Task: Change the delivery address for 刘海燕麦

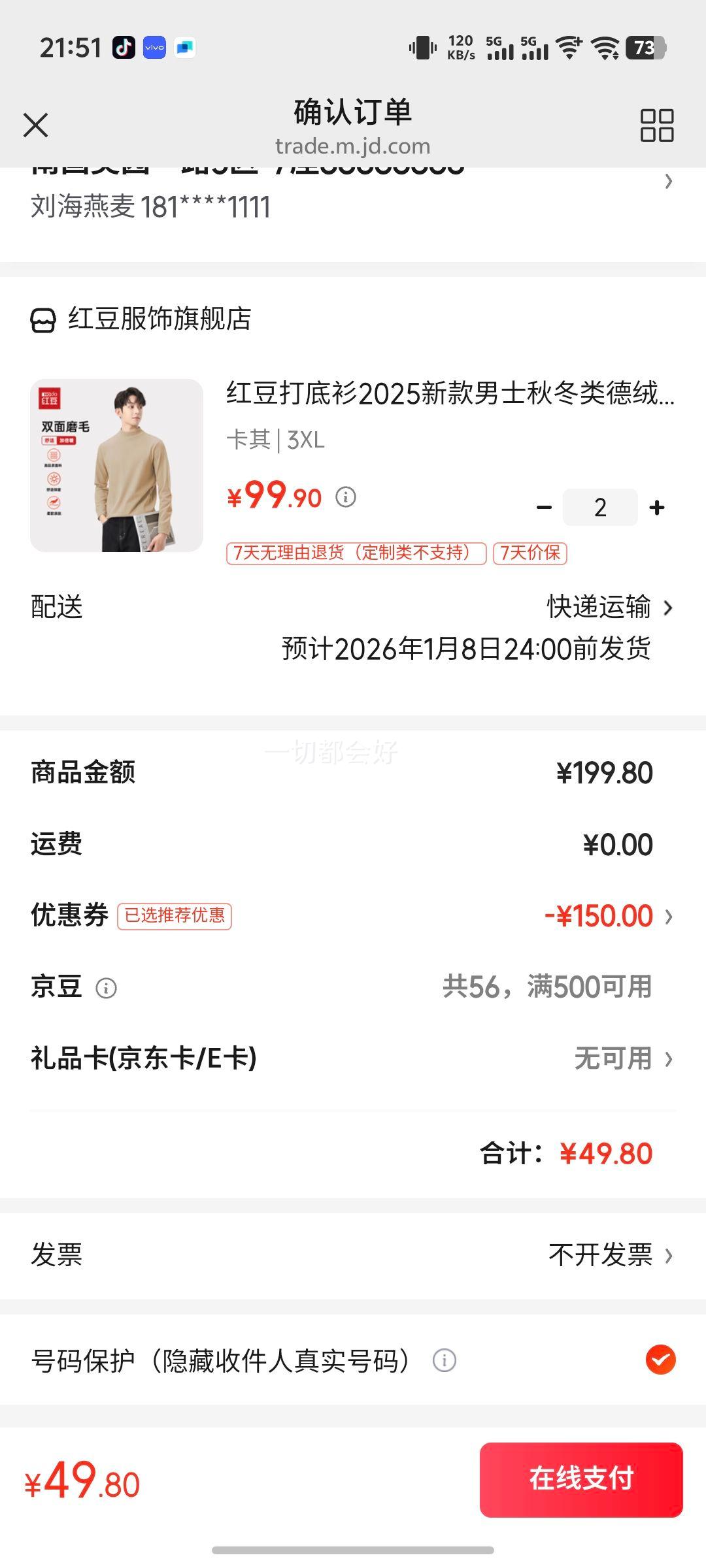Action: click(667, 182)
